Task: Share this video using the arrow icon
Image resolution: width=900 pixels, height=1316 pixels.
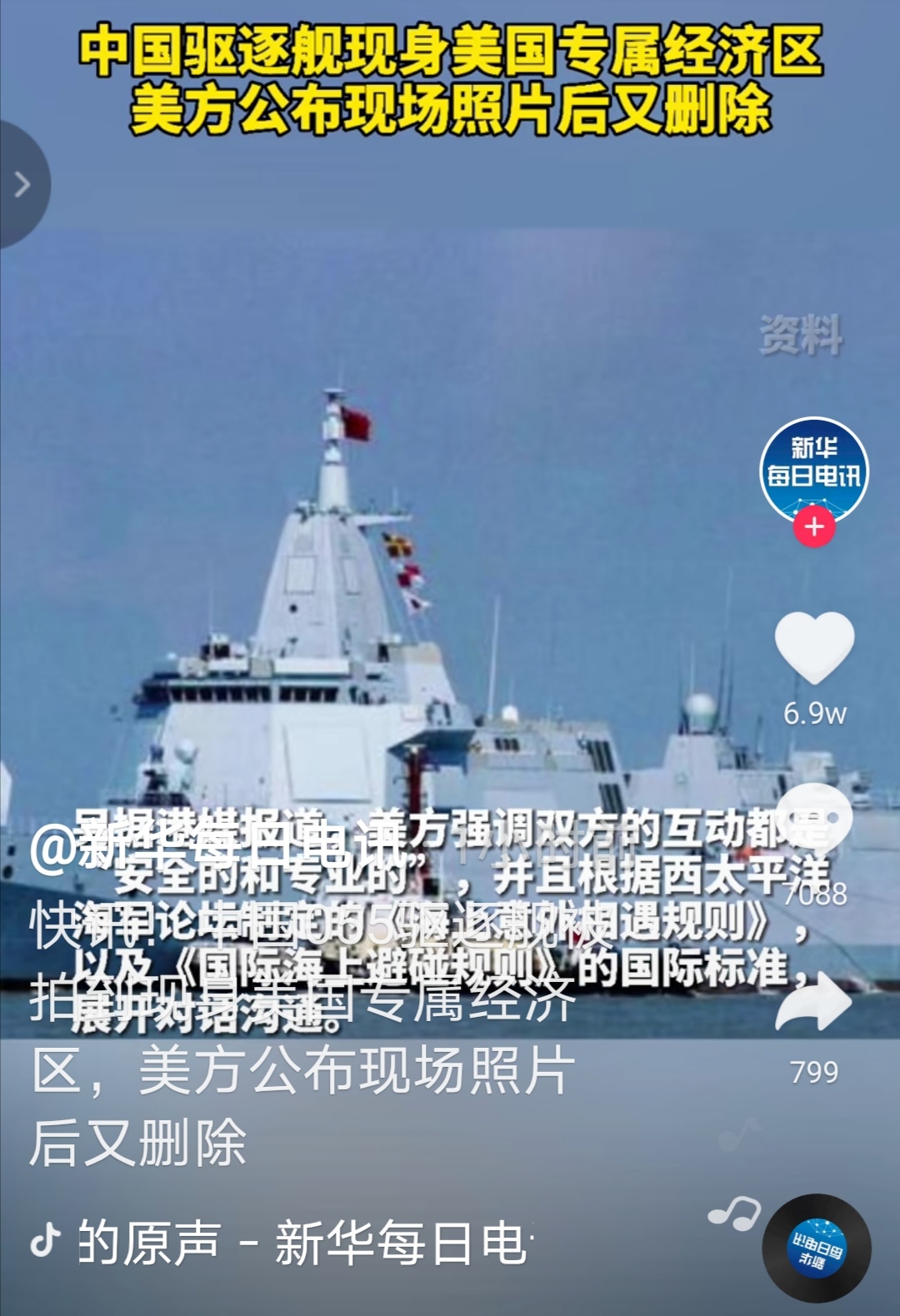Action: click(814, 1002)
